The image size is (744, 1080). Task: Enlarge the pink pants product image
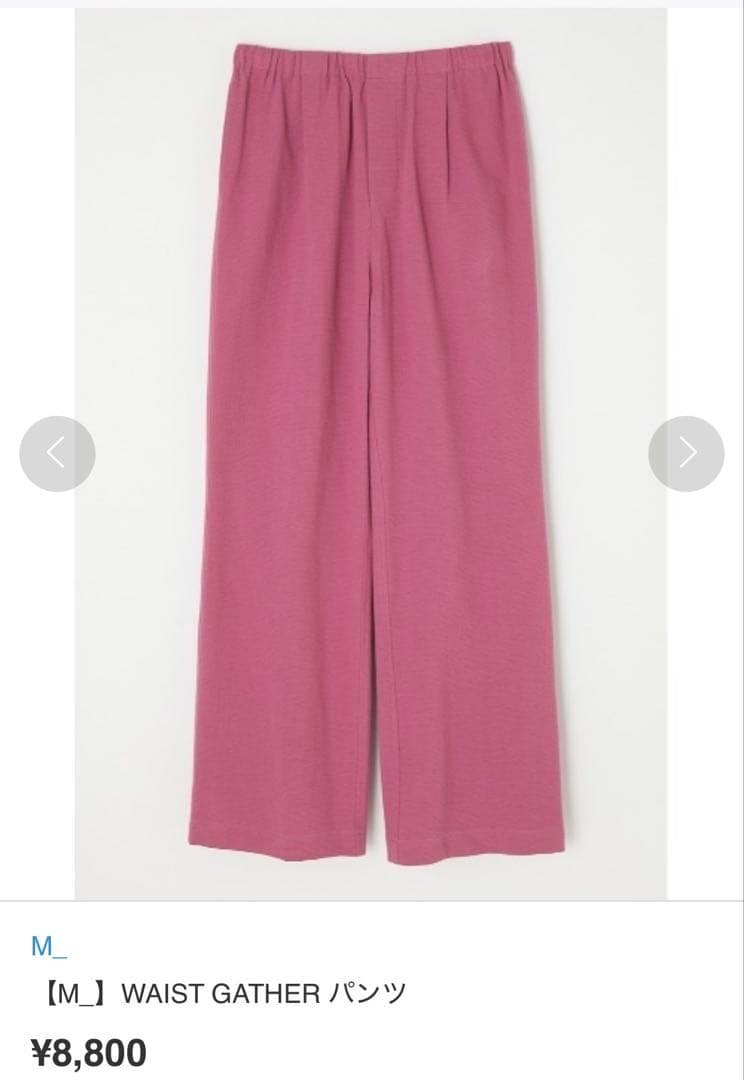(371, 450)
